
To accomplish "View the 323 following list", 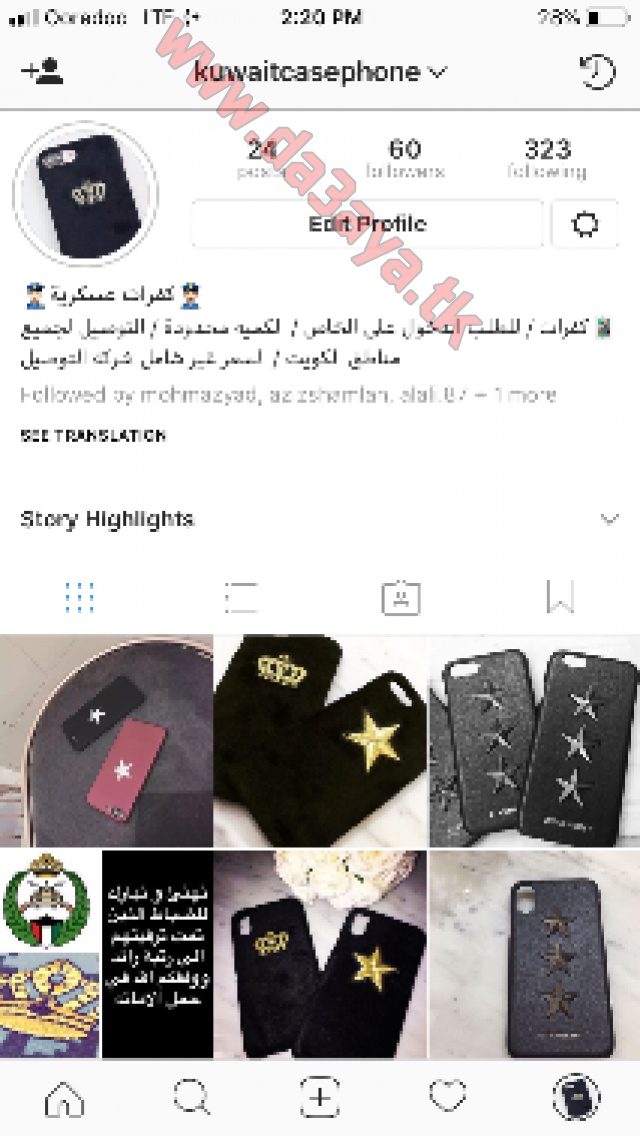I will 547,158.
